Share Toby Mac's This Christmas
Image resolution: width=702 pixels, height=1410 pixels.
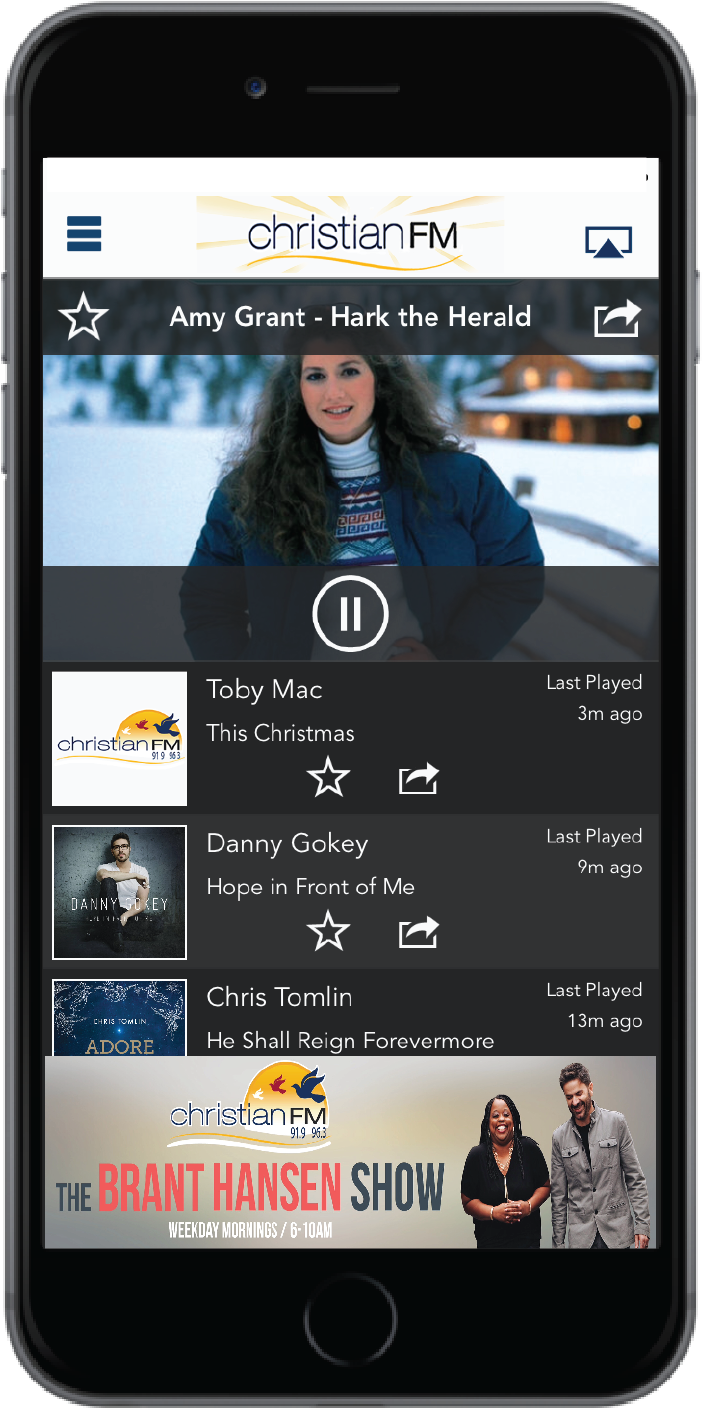pos(418,778)
